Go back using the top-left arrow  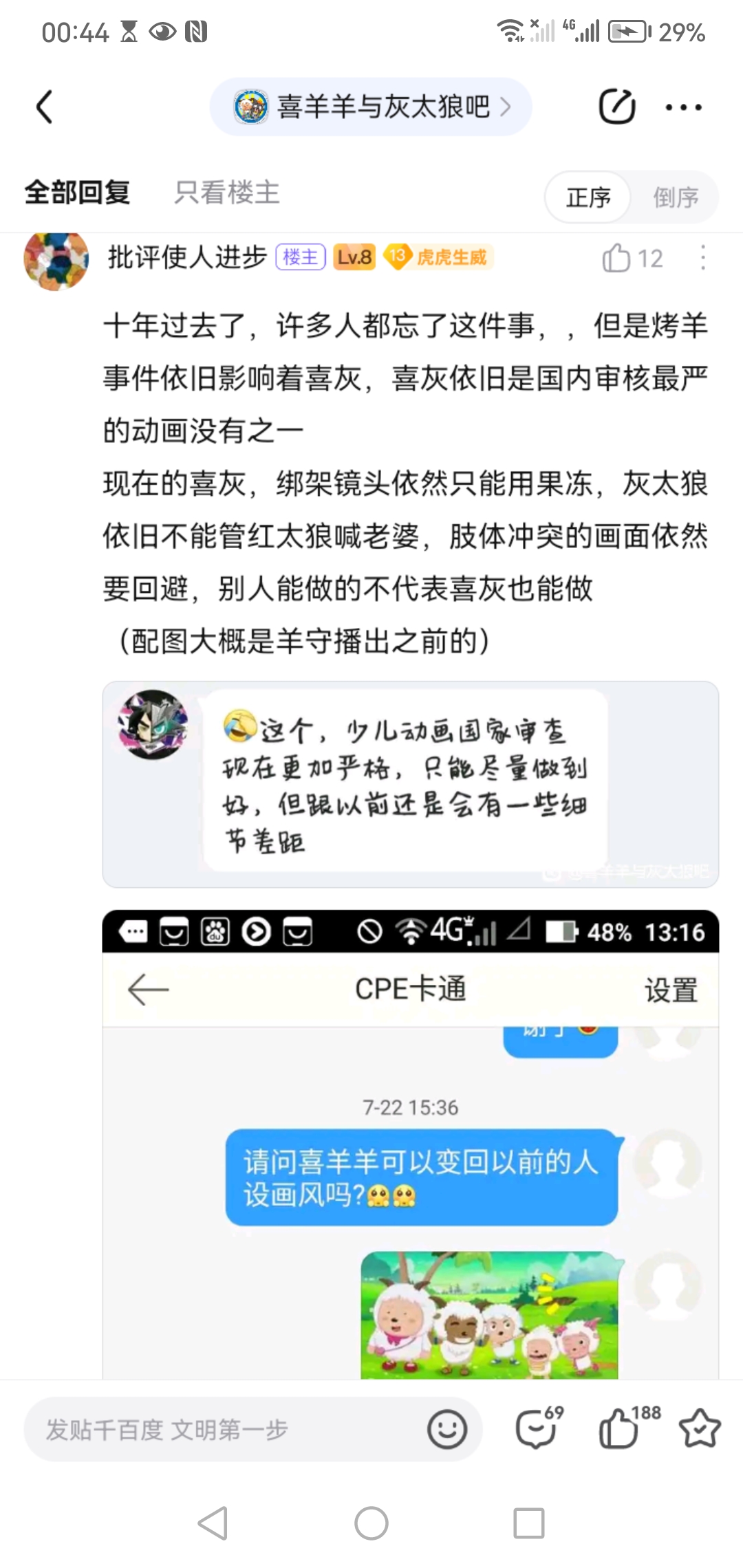tap(45, 107)
